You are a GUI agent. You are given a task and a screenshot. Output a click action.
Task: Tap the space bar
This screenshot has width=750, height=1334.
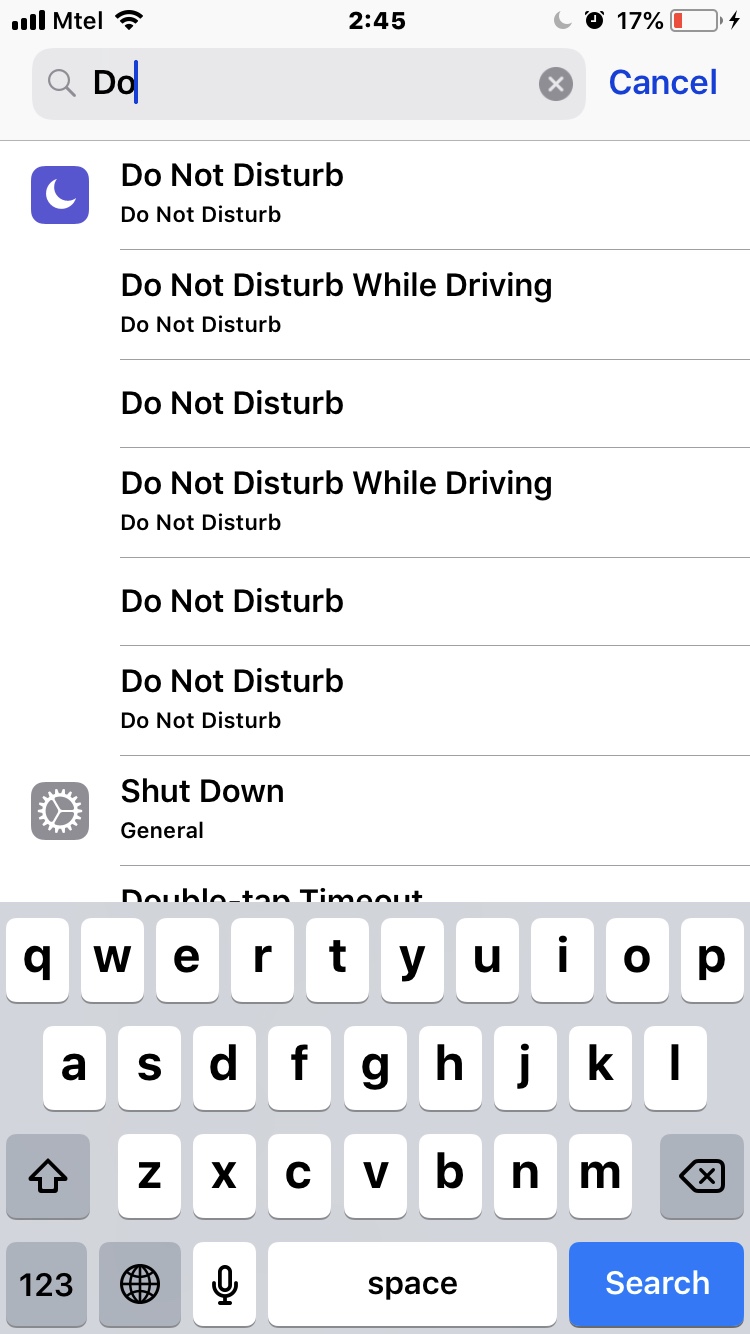pos(412,1283)
